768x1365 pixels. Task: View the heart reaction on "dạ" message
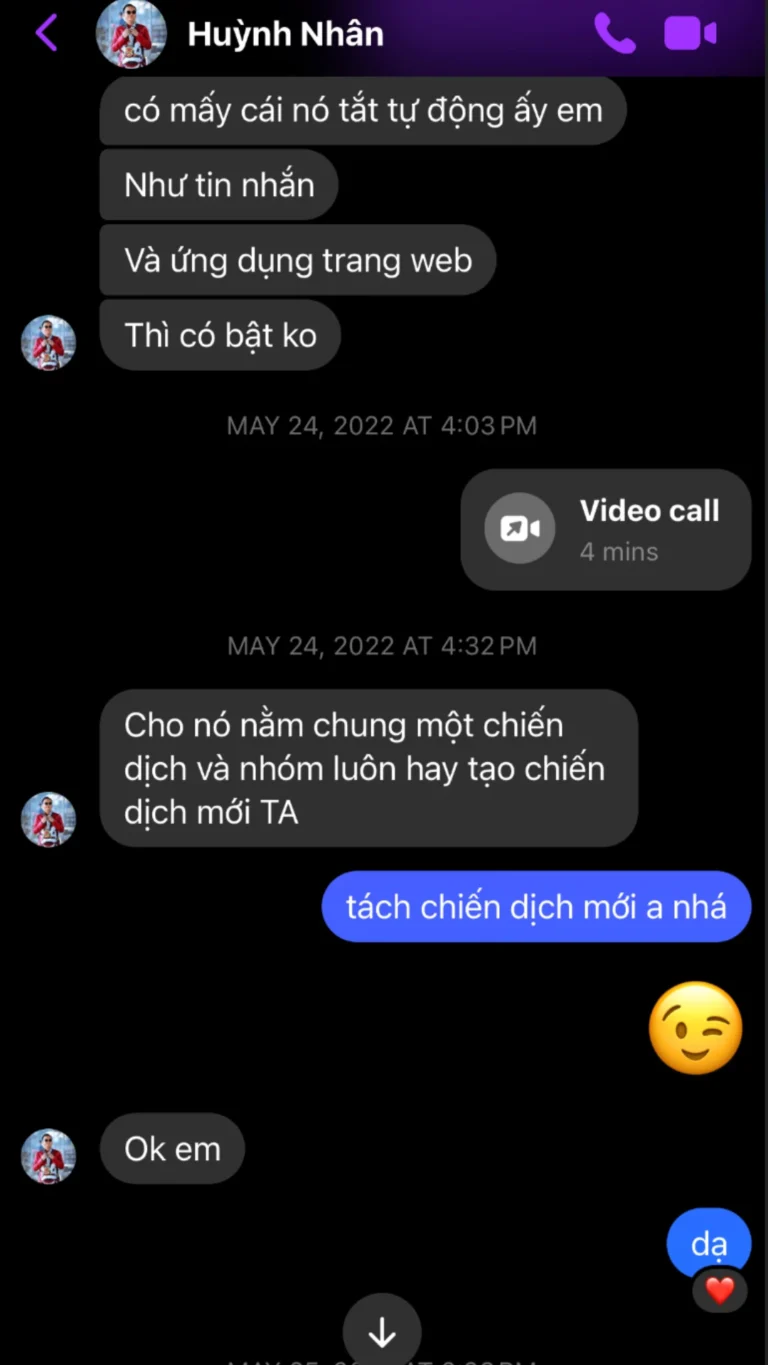click(x=719, y=1291)
